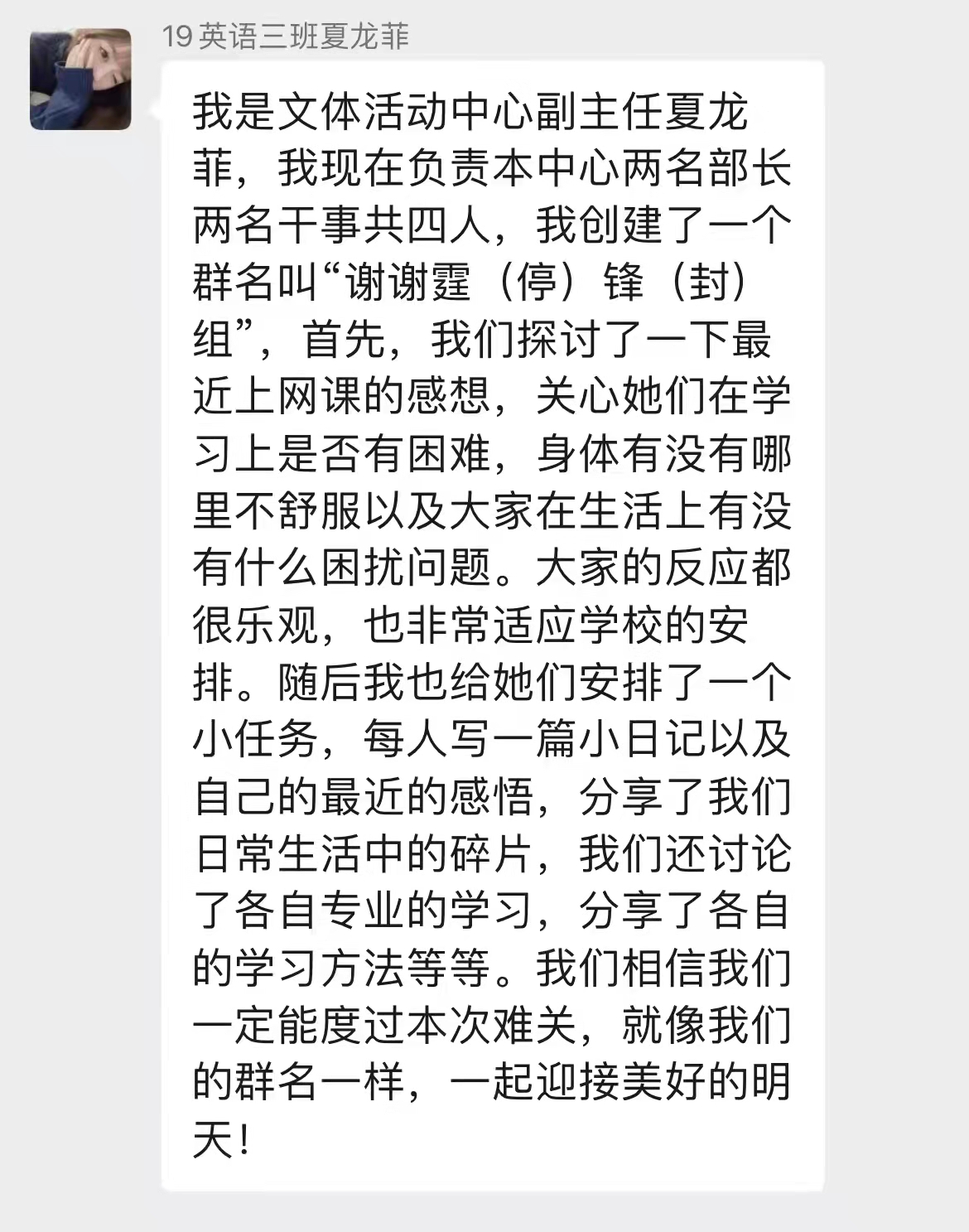Open the profile avatar of 夏龙菲
Image resolution: width=969 pixels, height=1232 pixels.
(x=80, y=80)
